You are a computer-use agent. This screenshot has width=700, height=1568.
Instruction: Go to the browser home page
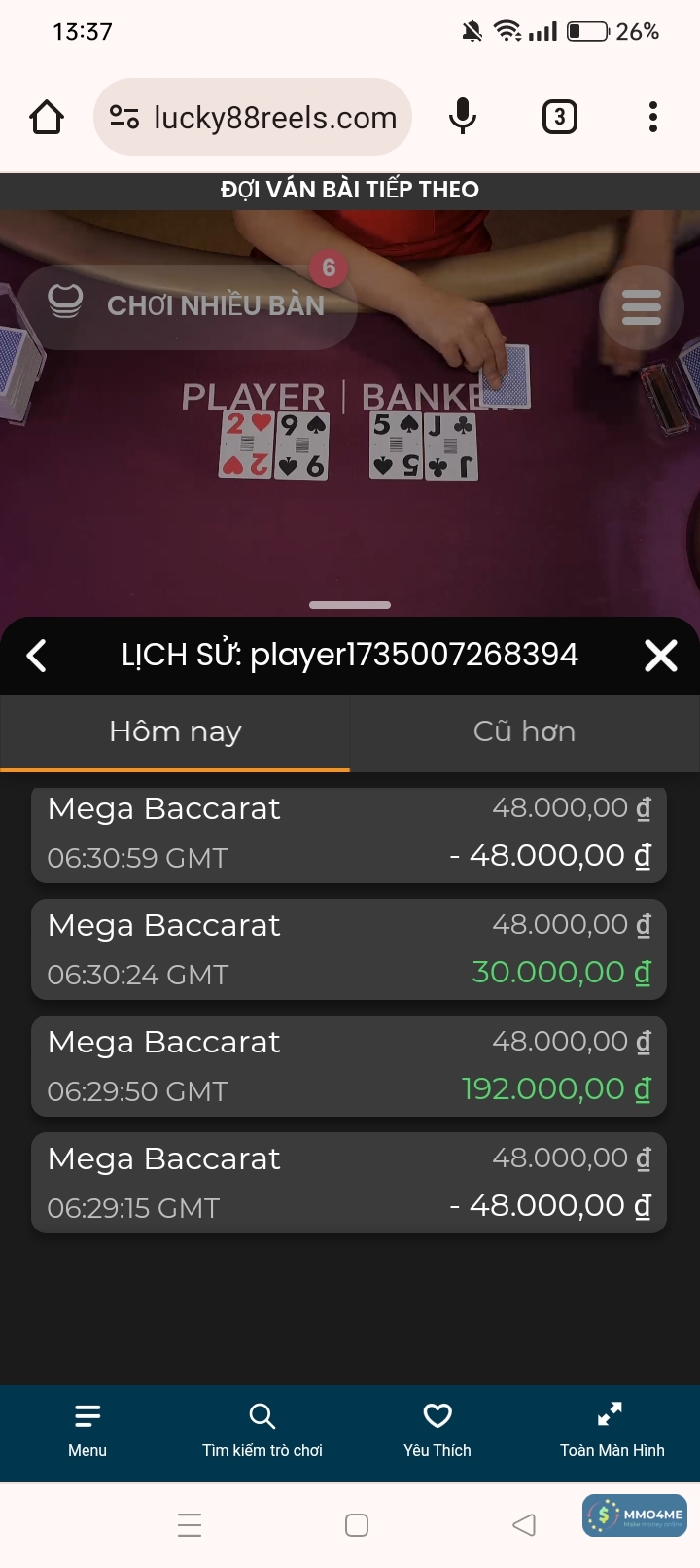coord(47,118)
